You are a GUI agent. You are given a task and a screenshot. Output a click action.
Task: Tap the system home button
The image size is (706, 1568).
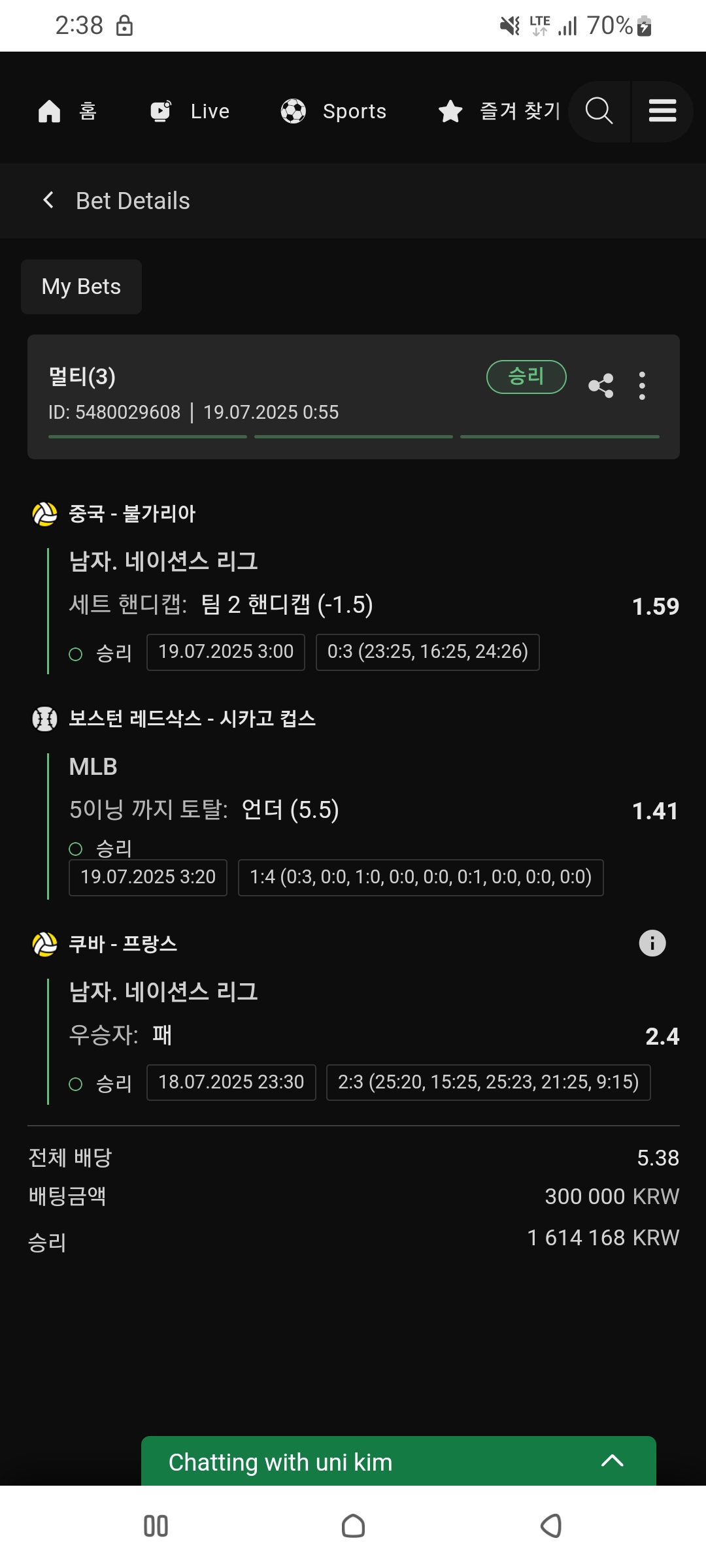point(353,1526)
